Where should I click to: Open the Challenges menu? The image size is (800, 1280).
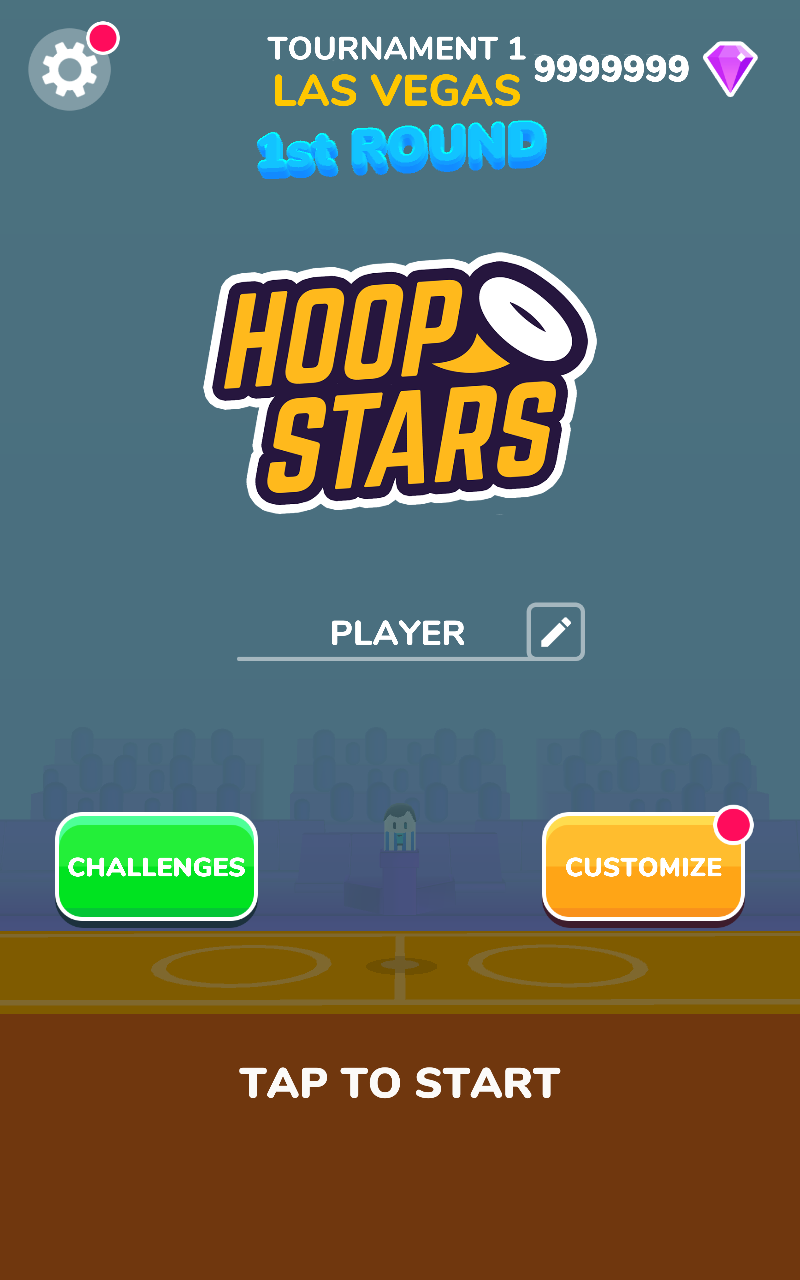click(x=156, y=867)
